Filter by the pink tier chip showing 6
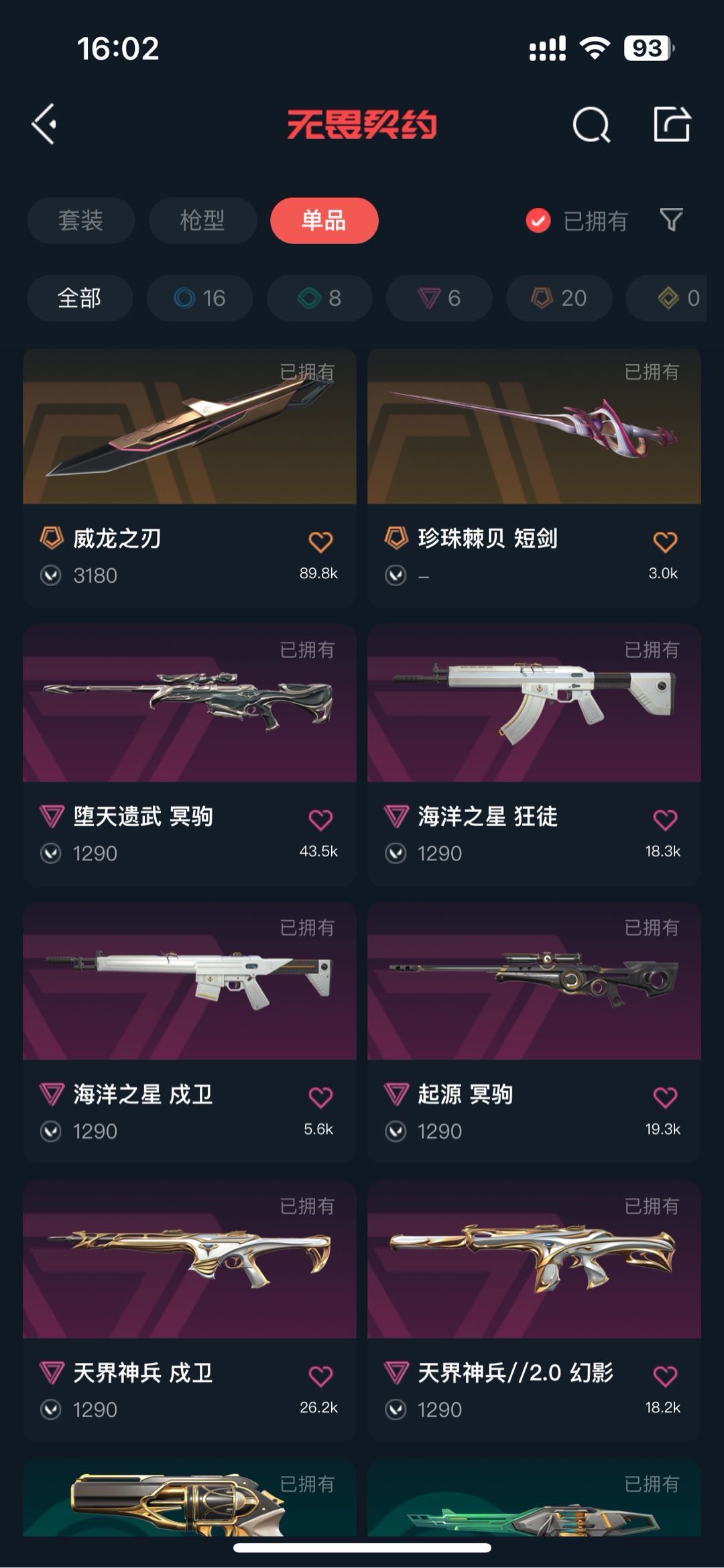Screen dimensions: 724x1568 (x=439, y=298)
